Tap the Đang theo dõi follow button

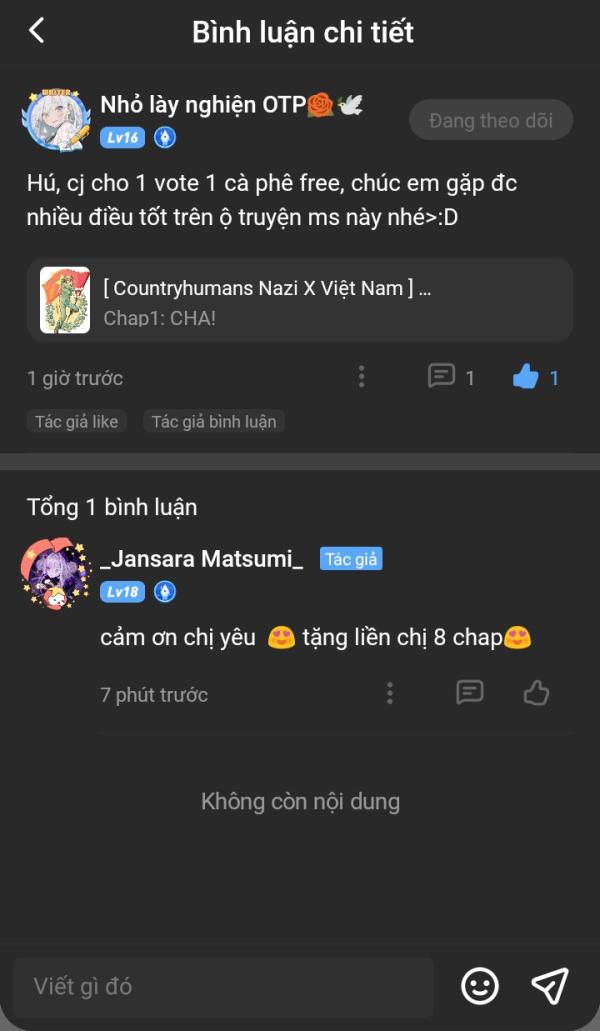coord(490,120)
